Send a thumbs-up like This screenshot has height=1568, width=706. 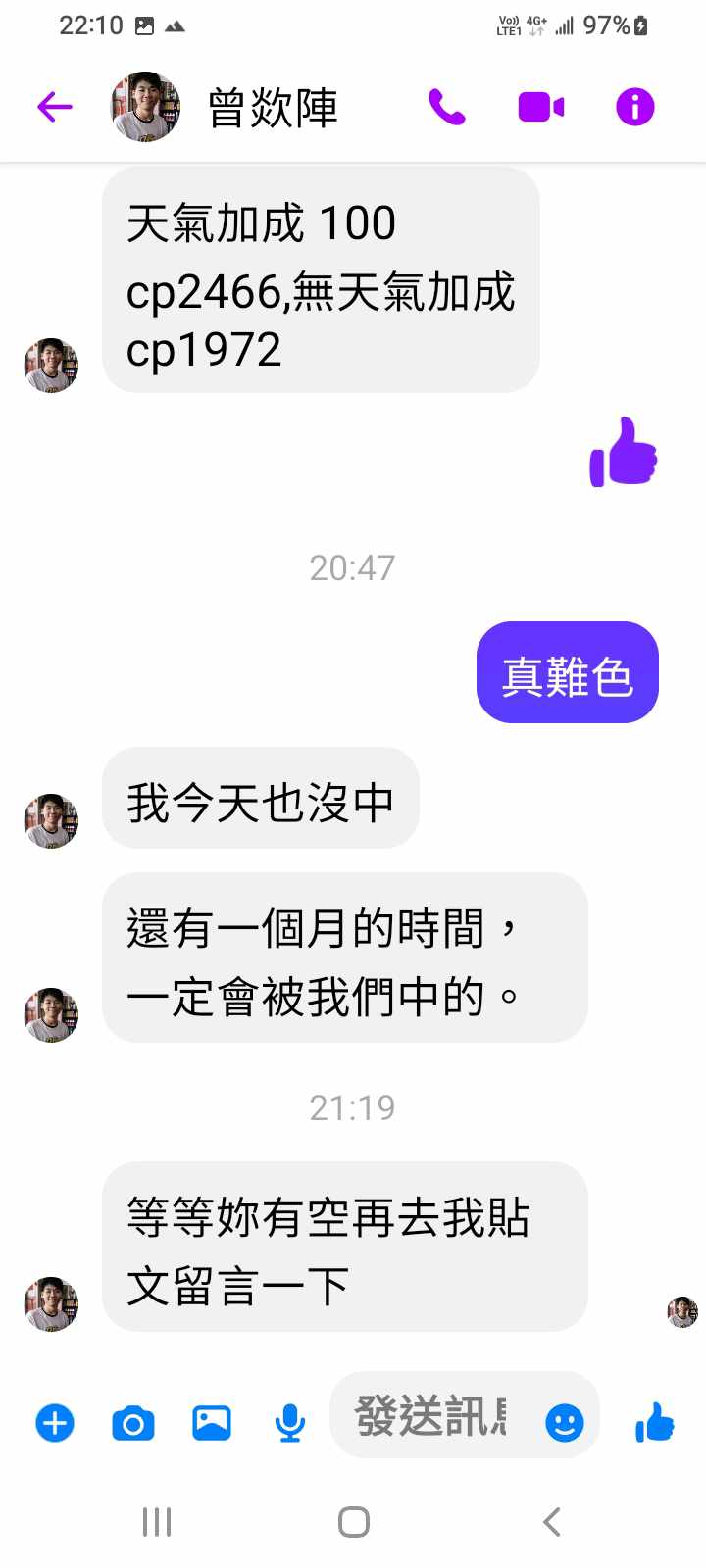pos(654,1422)
